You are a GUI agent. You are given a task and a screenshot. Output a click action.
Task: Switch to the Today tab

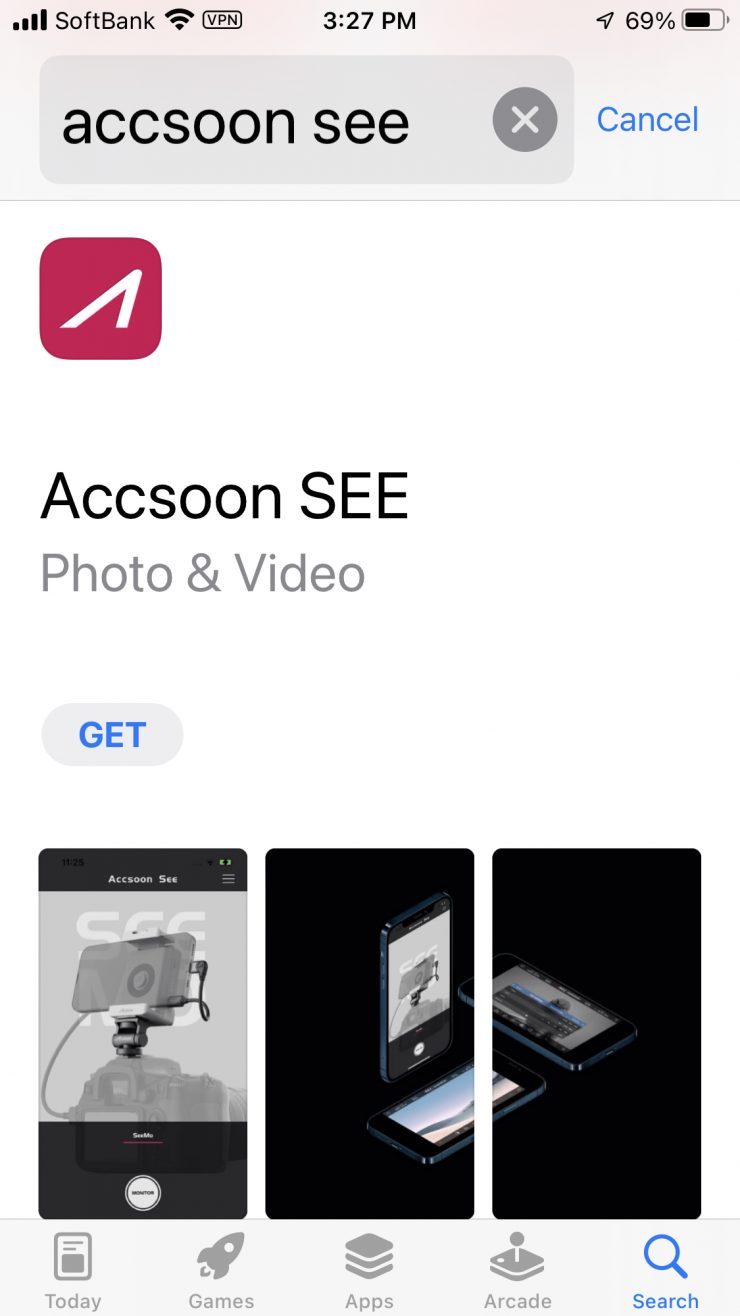(x=73, y=1270)
